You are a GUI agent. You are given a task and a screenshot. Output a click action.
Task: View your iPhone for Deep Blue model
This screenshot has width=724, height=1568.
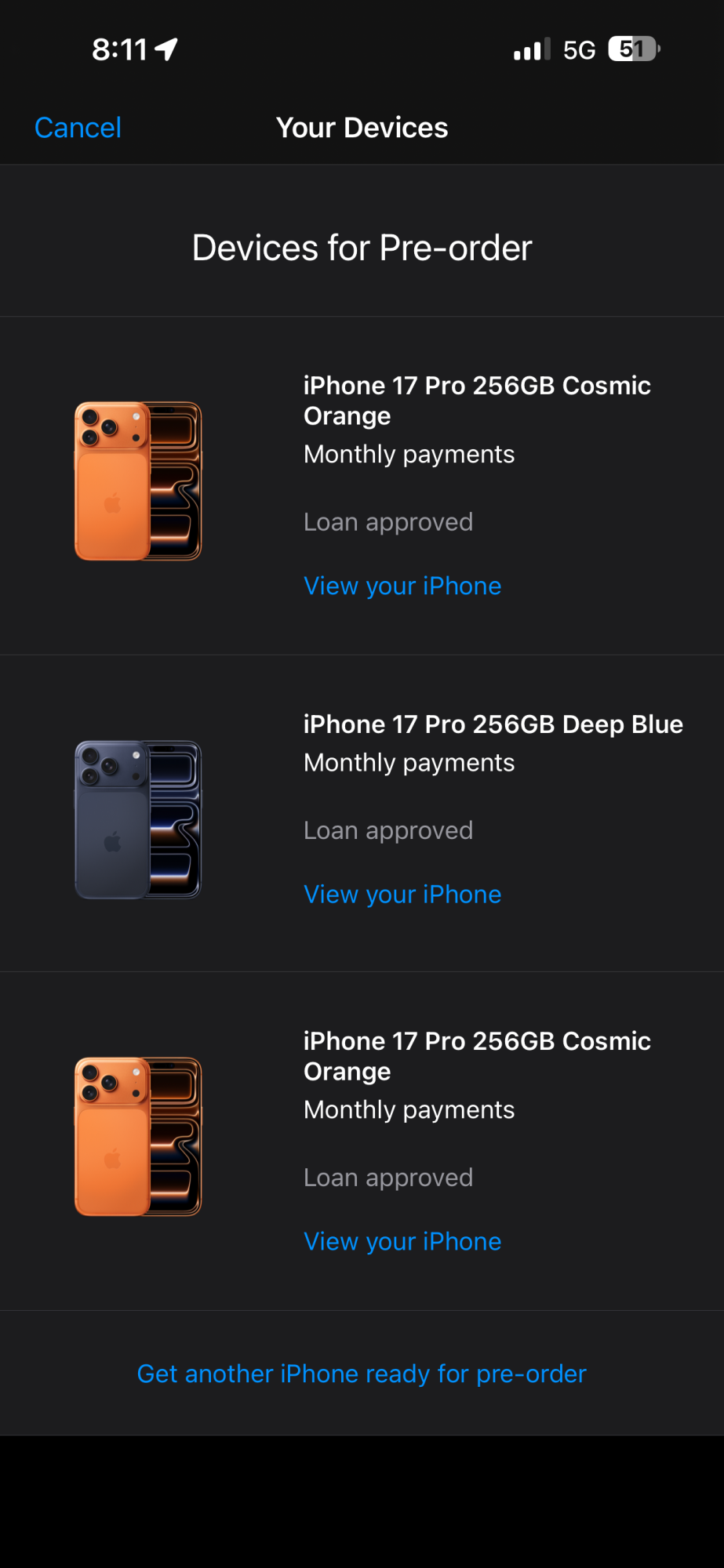point(402,895)
